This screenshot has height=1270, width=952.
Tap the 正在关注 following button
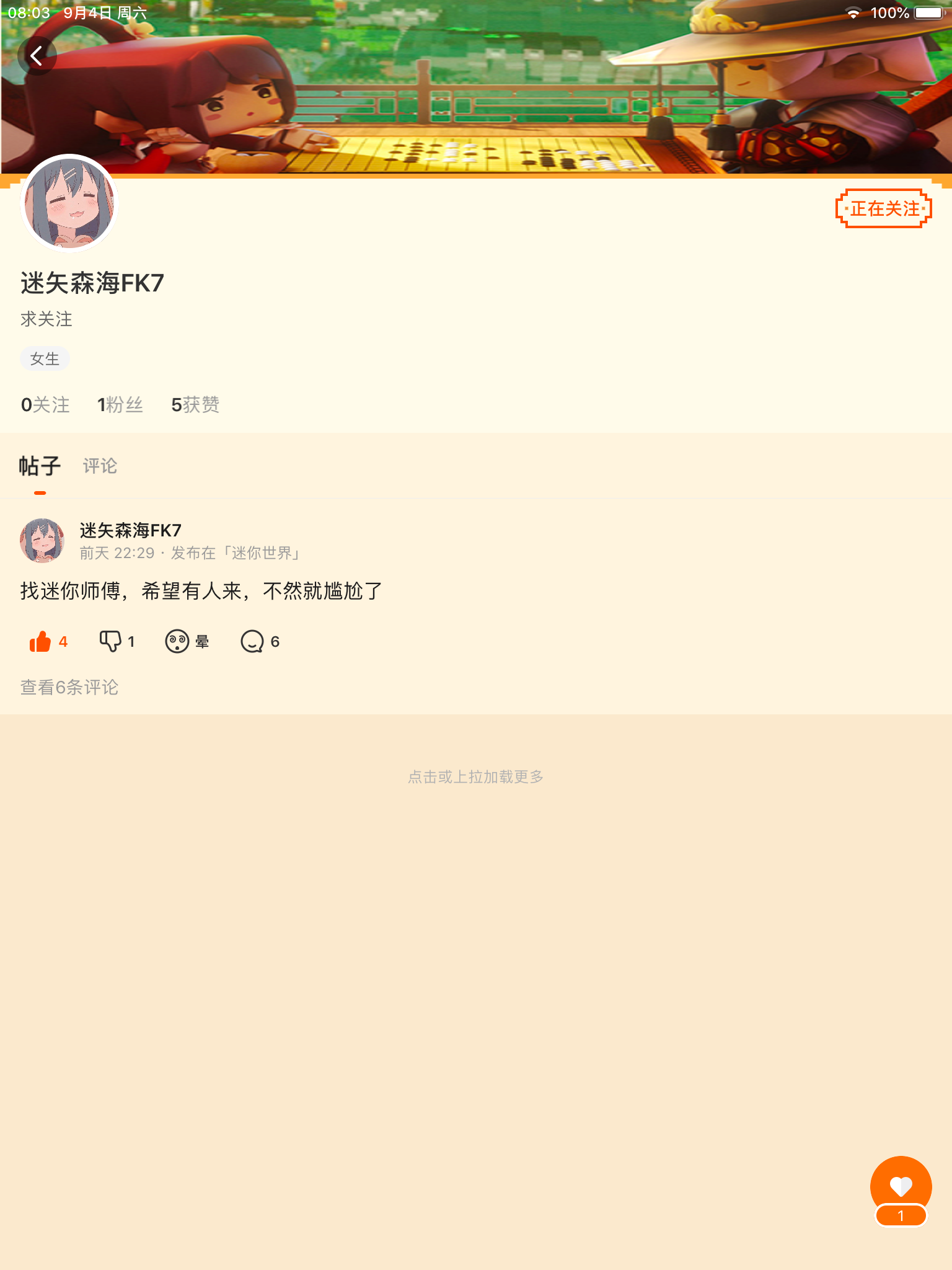[883, 209]
